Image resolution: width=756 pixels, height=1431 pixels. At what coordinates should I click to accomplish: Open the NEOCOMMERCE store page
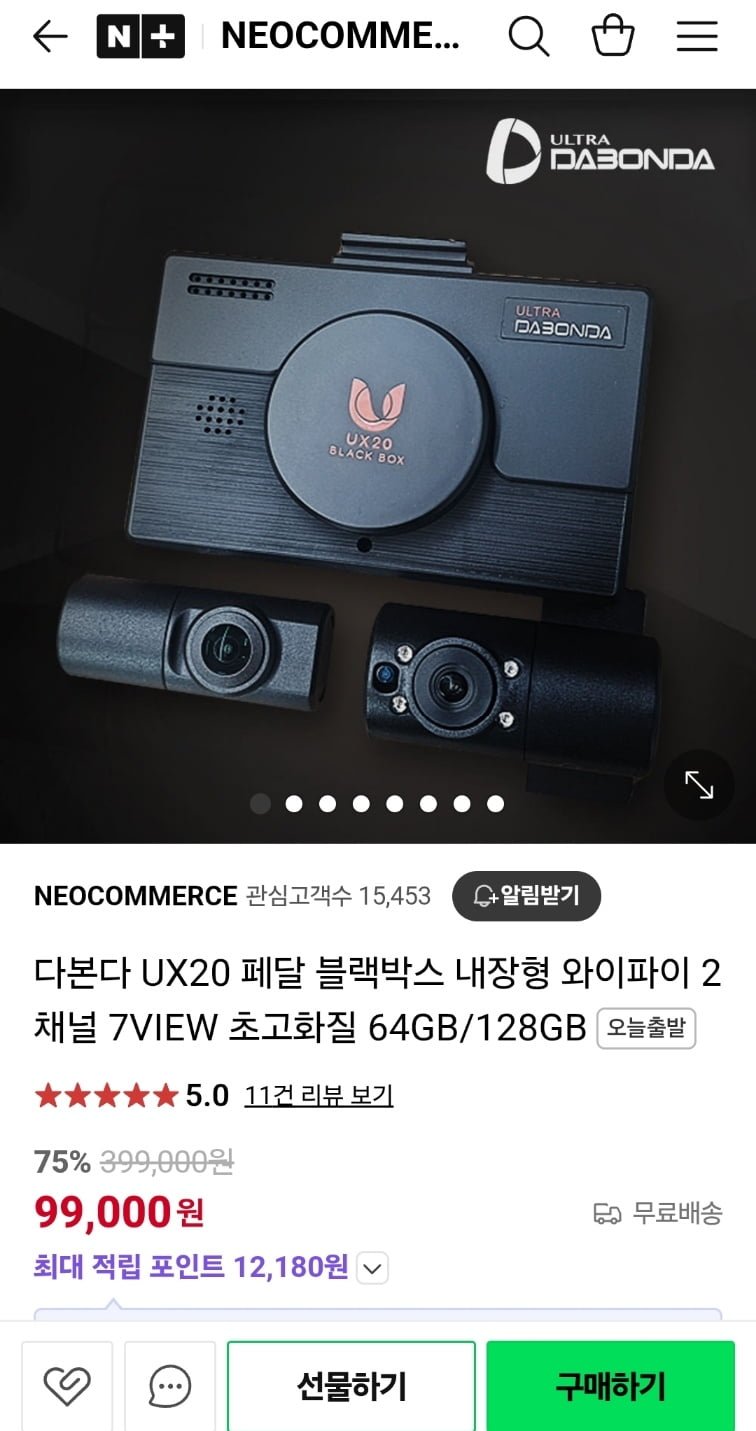(x=138, y=895)
